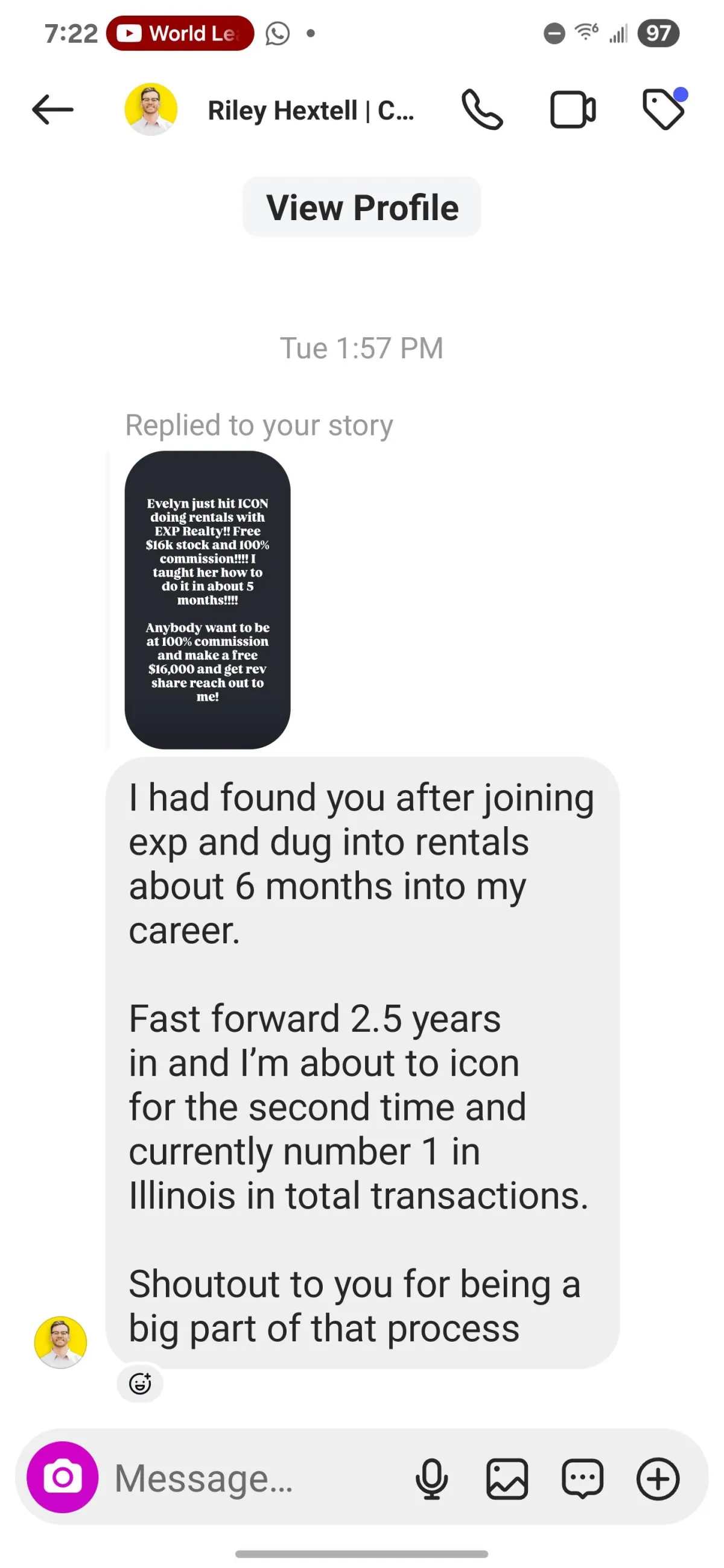The image size is (724, 1568).
Task: Go back to the message list
Action: [52, 110]
